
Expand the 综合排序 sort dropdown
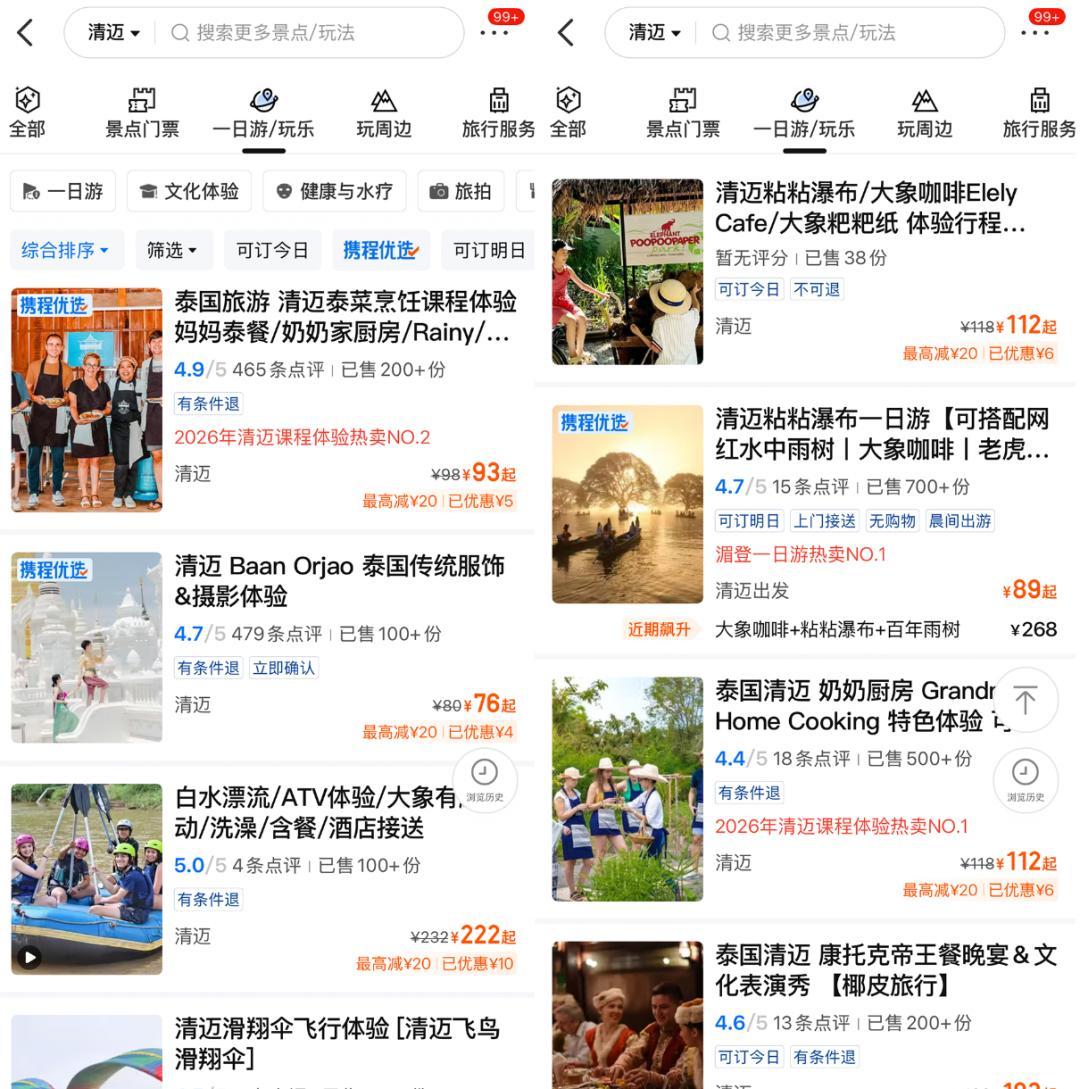click(x=65, y=250)
